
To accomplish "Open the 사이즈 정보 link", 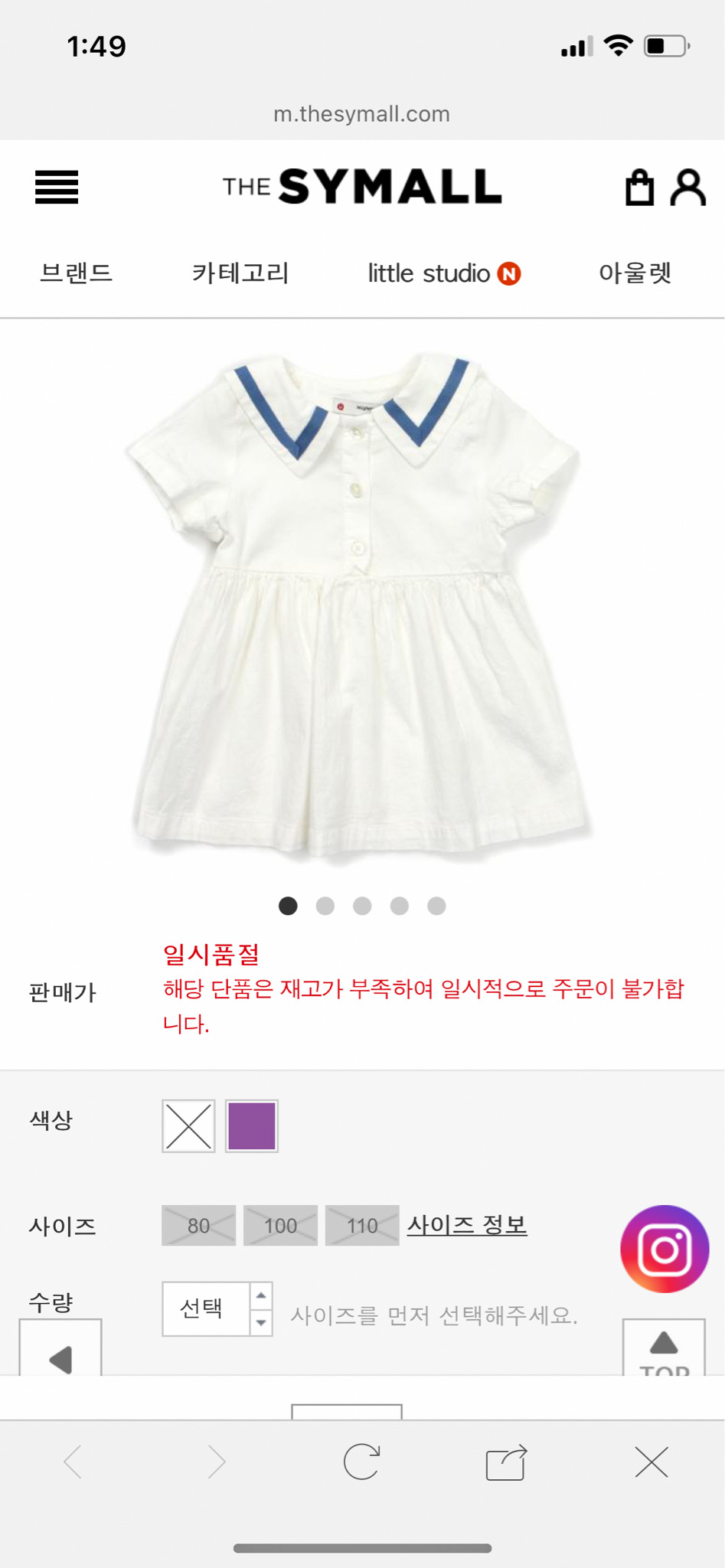I will point(467,1223).
